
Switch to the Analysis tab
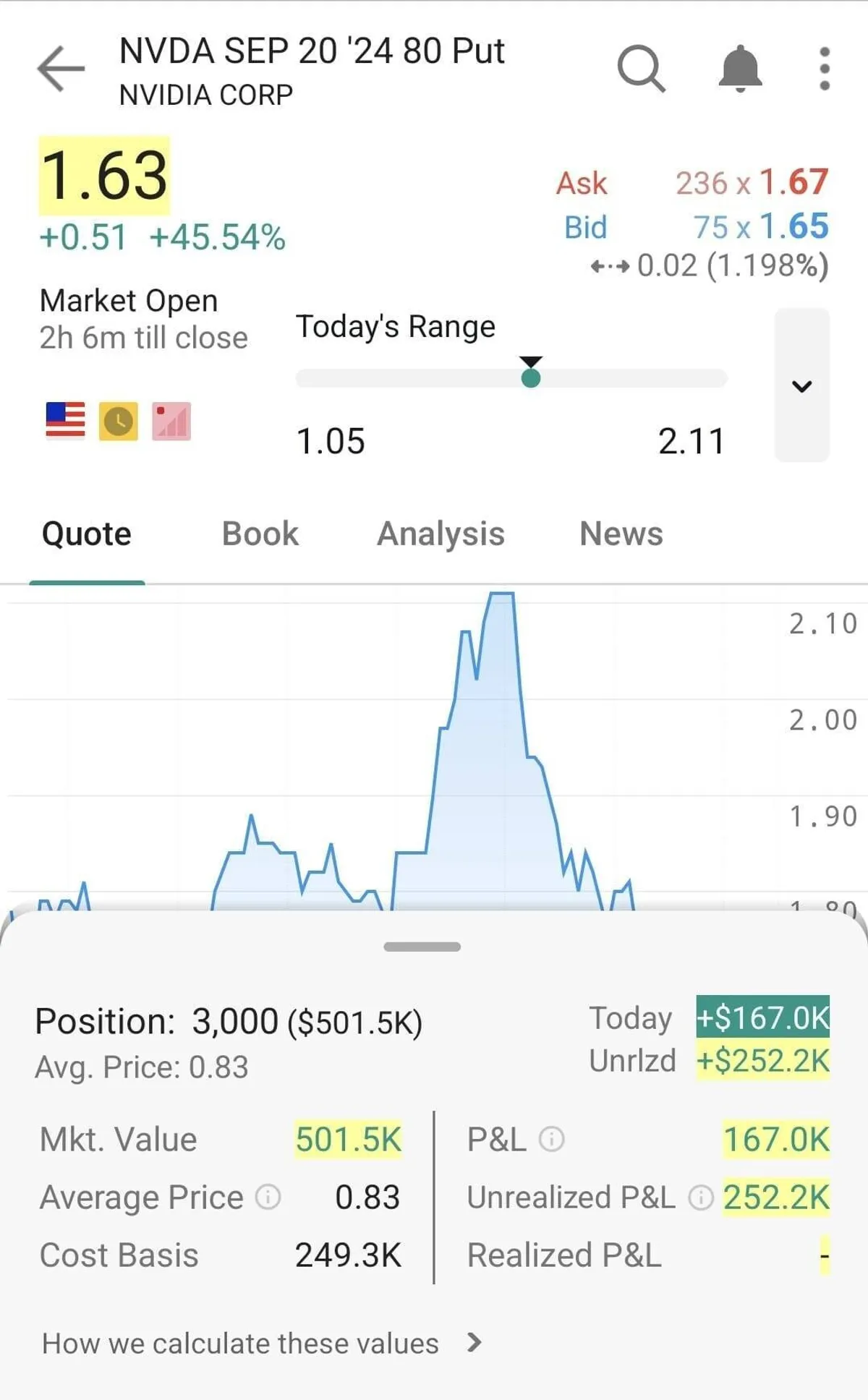coord(441,534)
